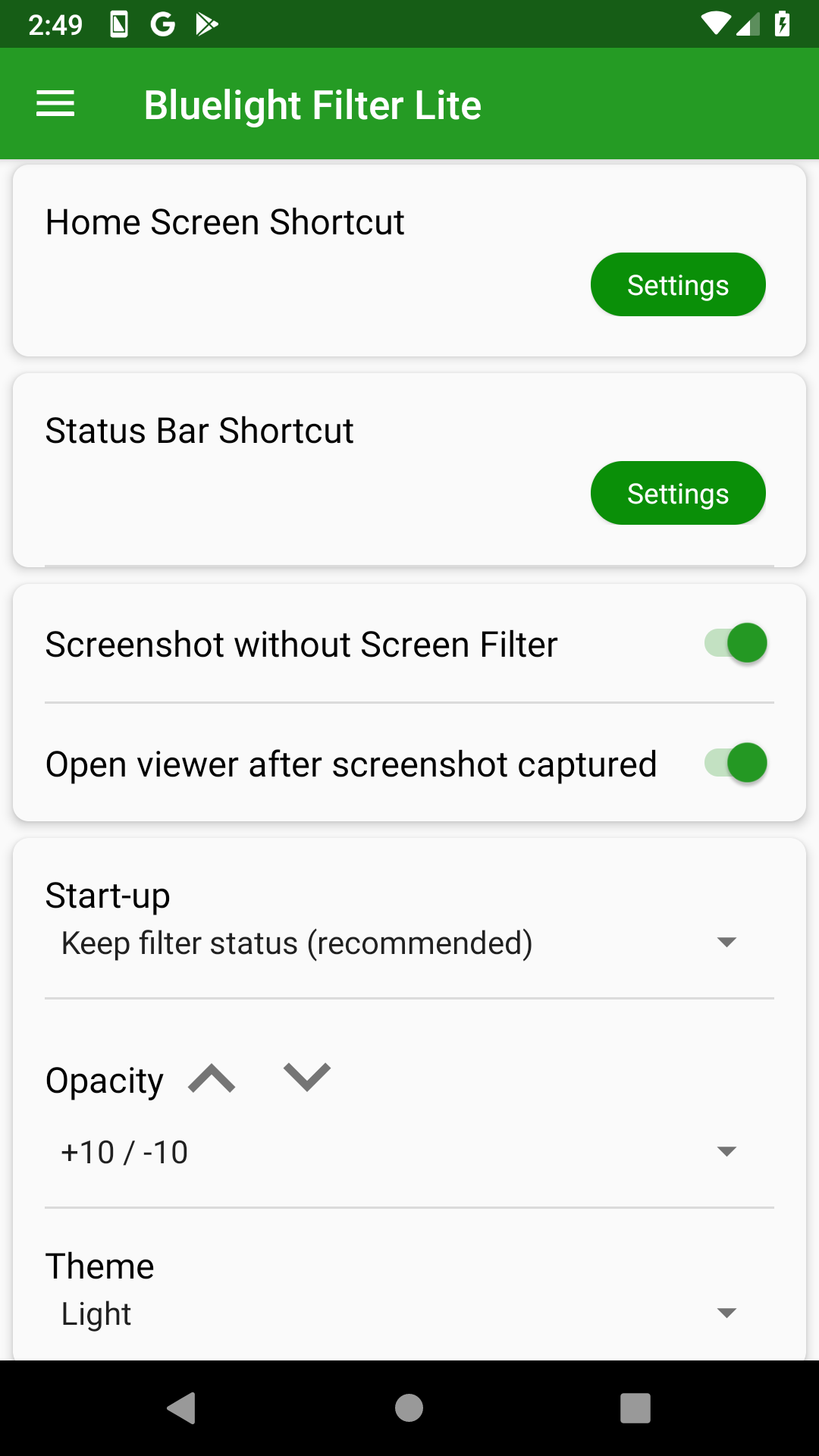Turn off Open viewer after screenshot captured

734,763
